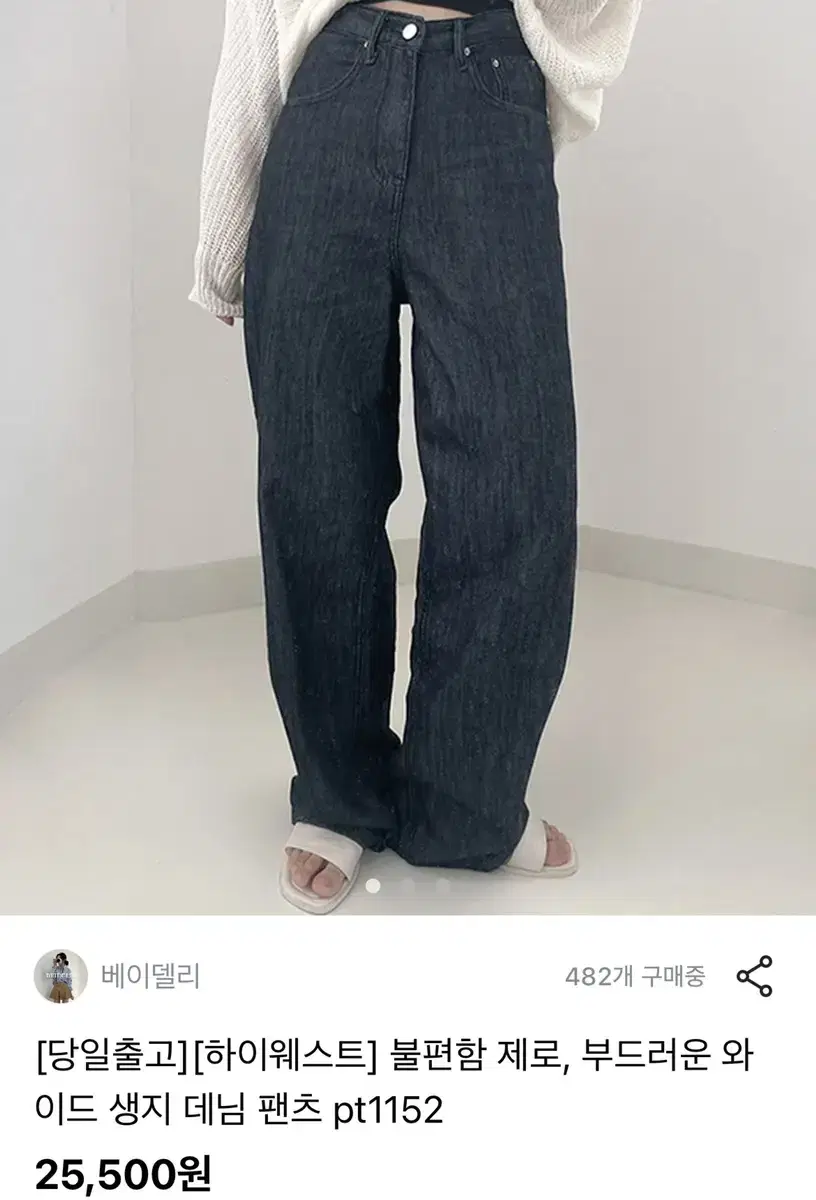Expand the product photo to full screen

click(x=408, y=450)
